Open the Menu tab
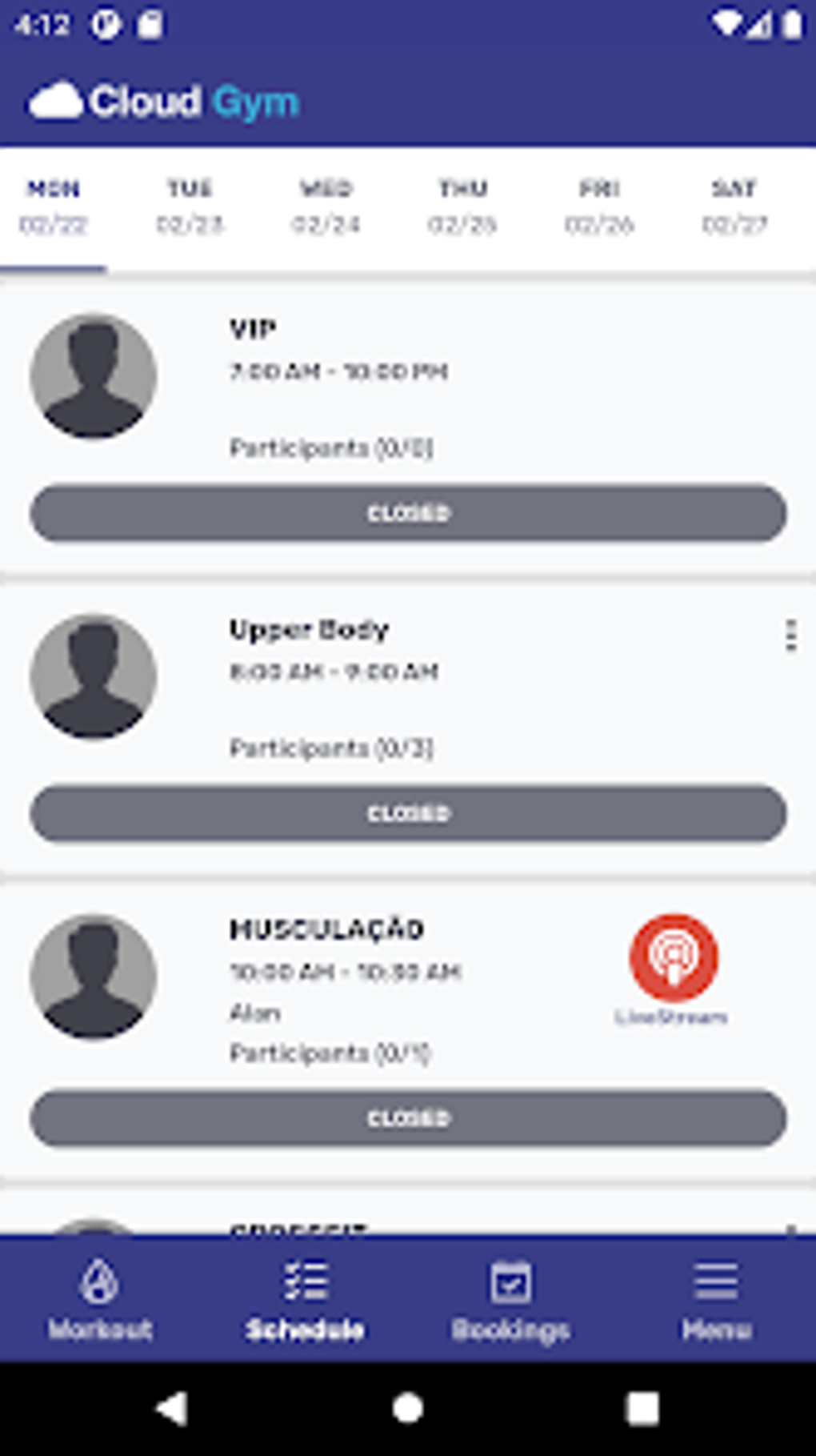816x1456 pixels. point(716,1298)
